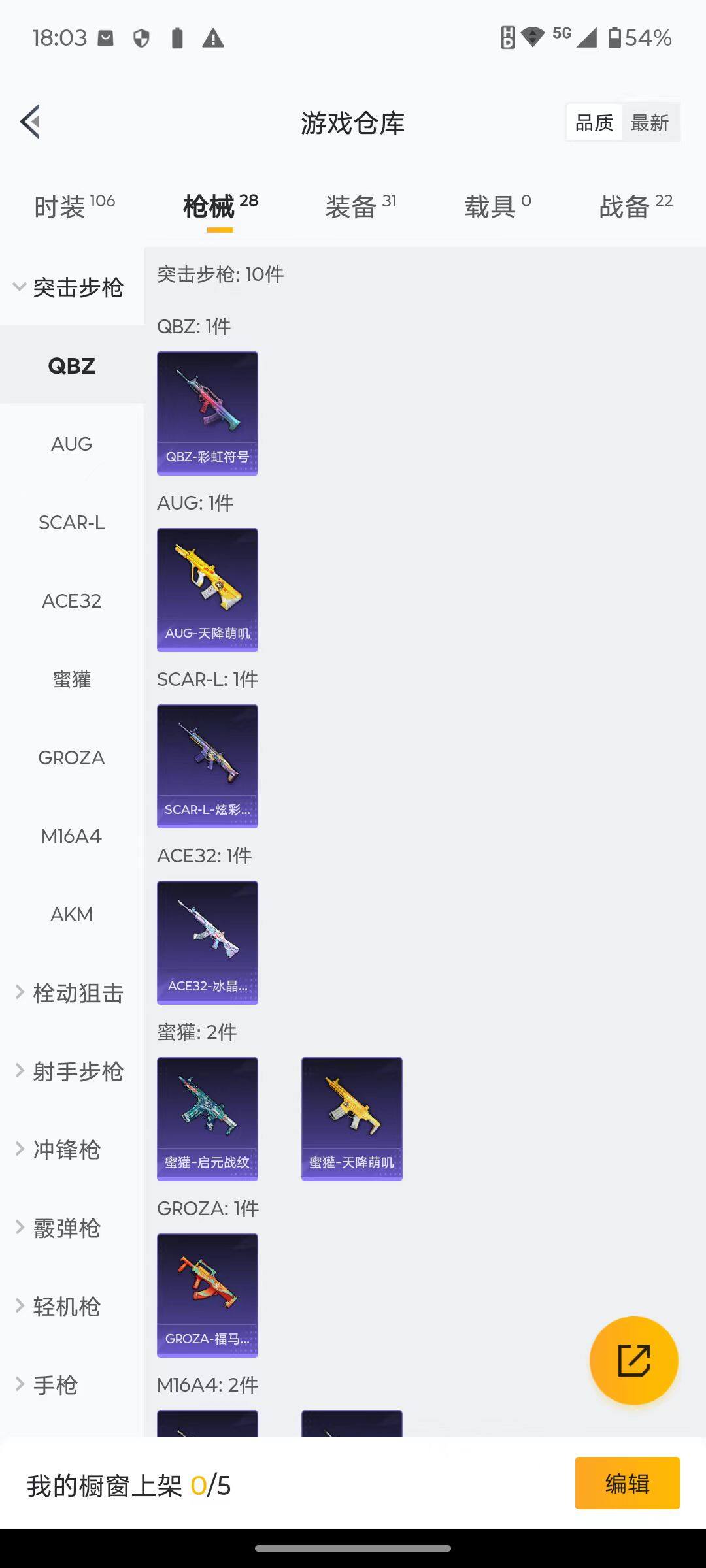The height and width of the screenshot is (1568, 706).
Task: Select the 蜜獾-启元战纹 skin
Action: (207, 1119)
